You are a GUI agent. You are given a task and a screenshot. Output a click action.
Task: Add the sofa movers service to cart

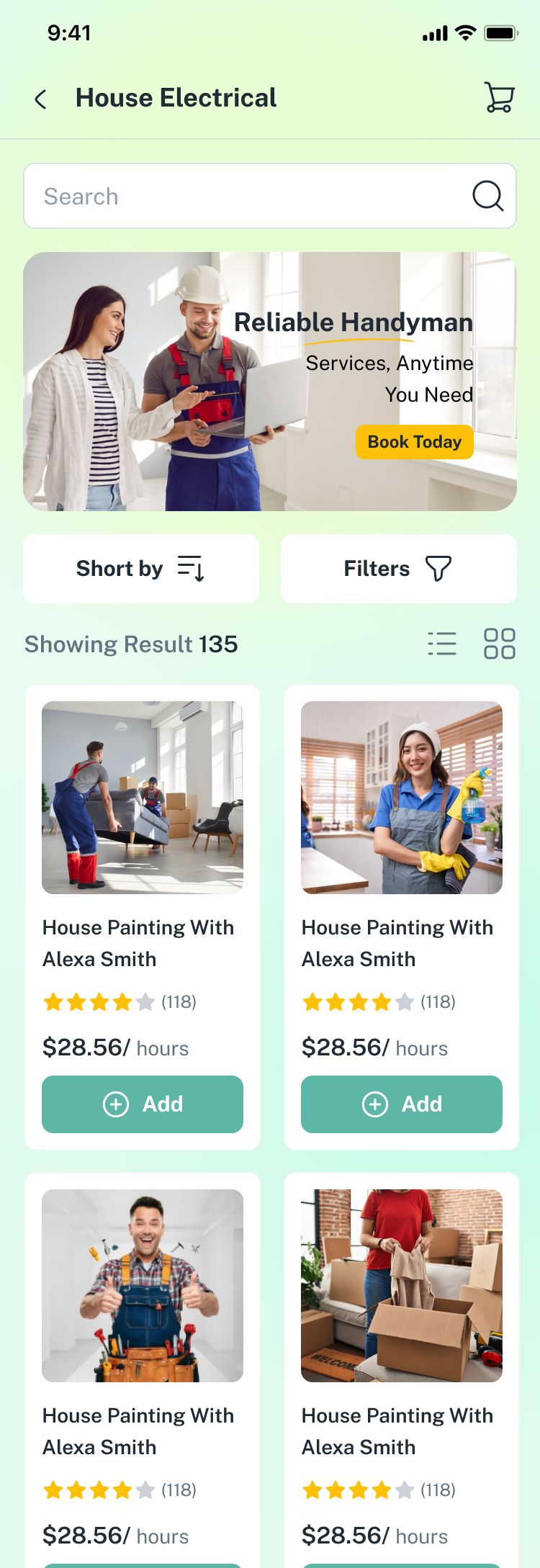click(x=143, y=1104)
